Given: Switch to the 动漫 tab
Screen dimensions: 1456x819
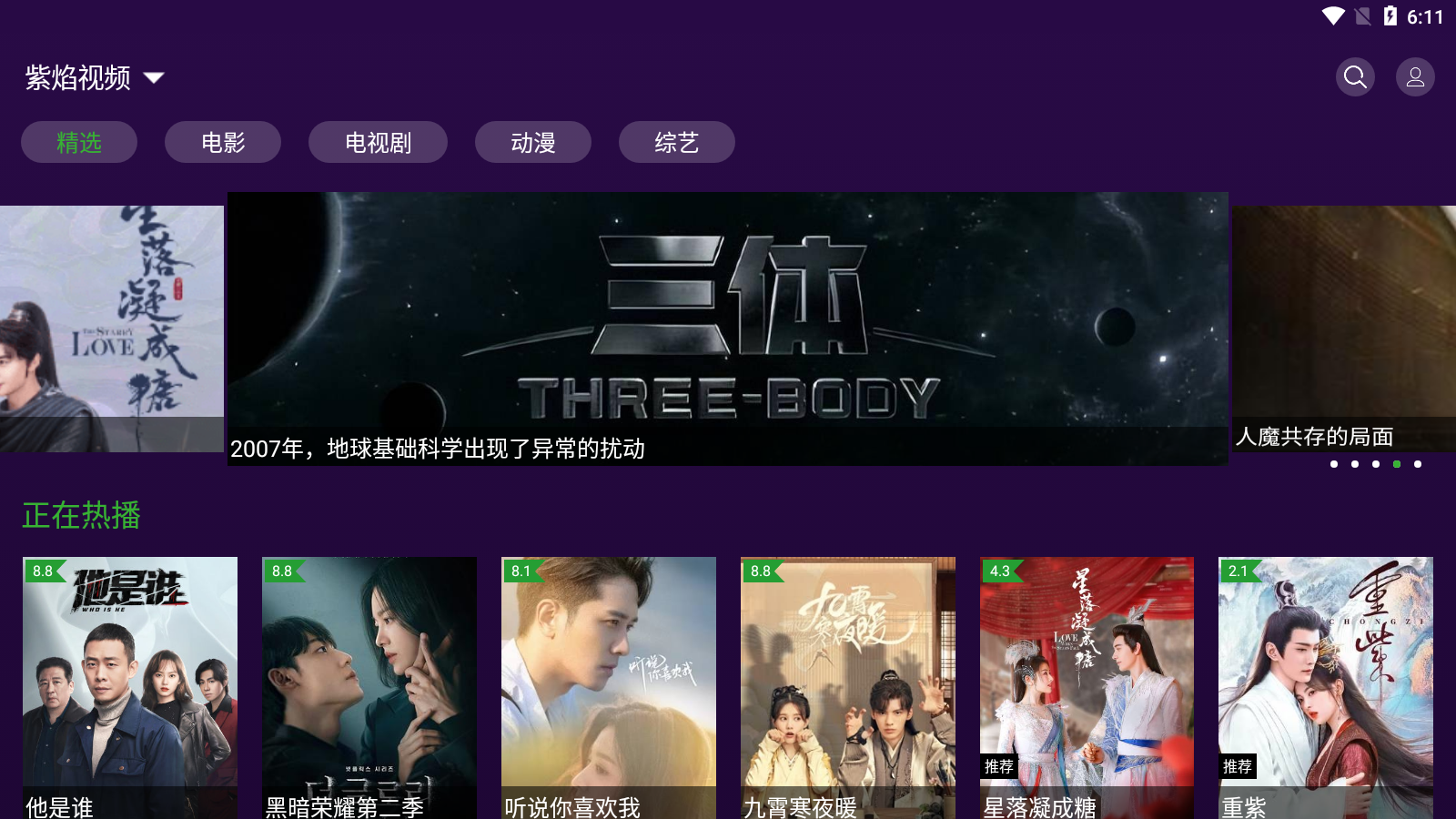Looking at the screenshot, I should pyautogui.click(x=533, y=142).
